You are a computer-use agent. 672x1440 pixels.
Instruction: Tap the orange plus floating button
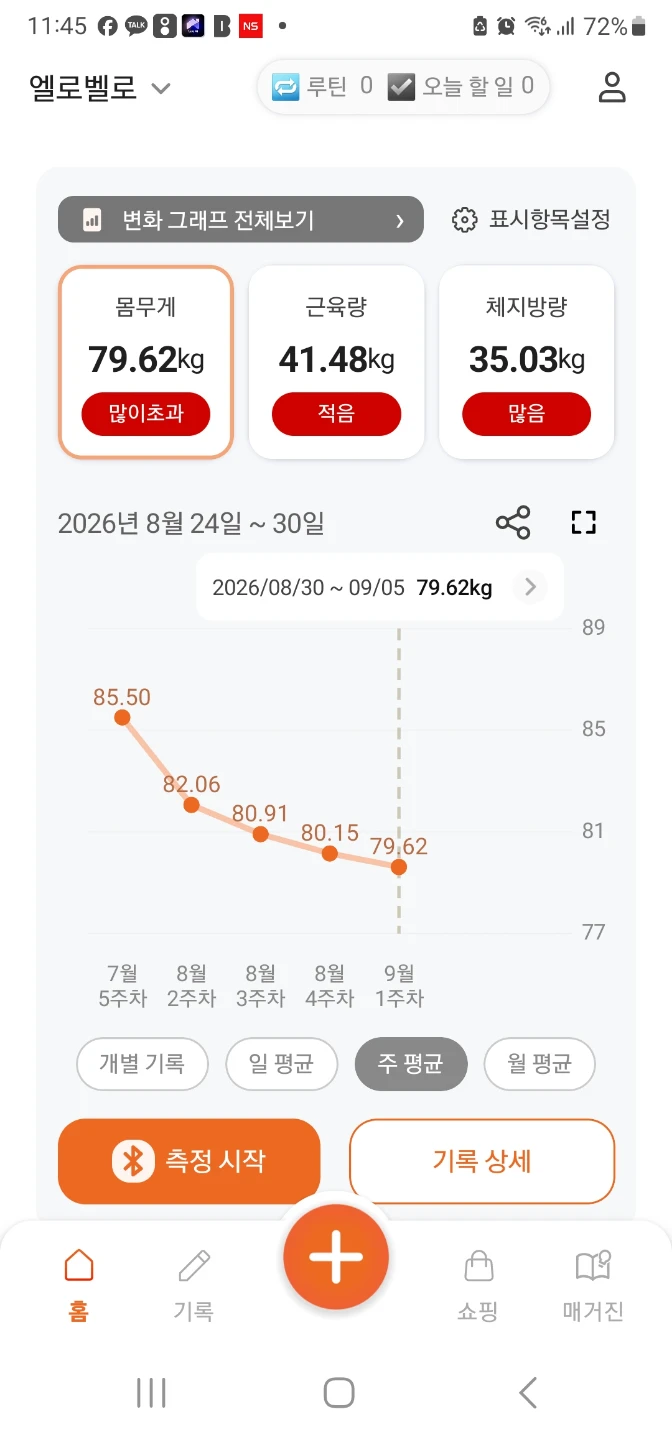(336, 1257)
